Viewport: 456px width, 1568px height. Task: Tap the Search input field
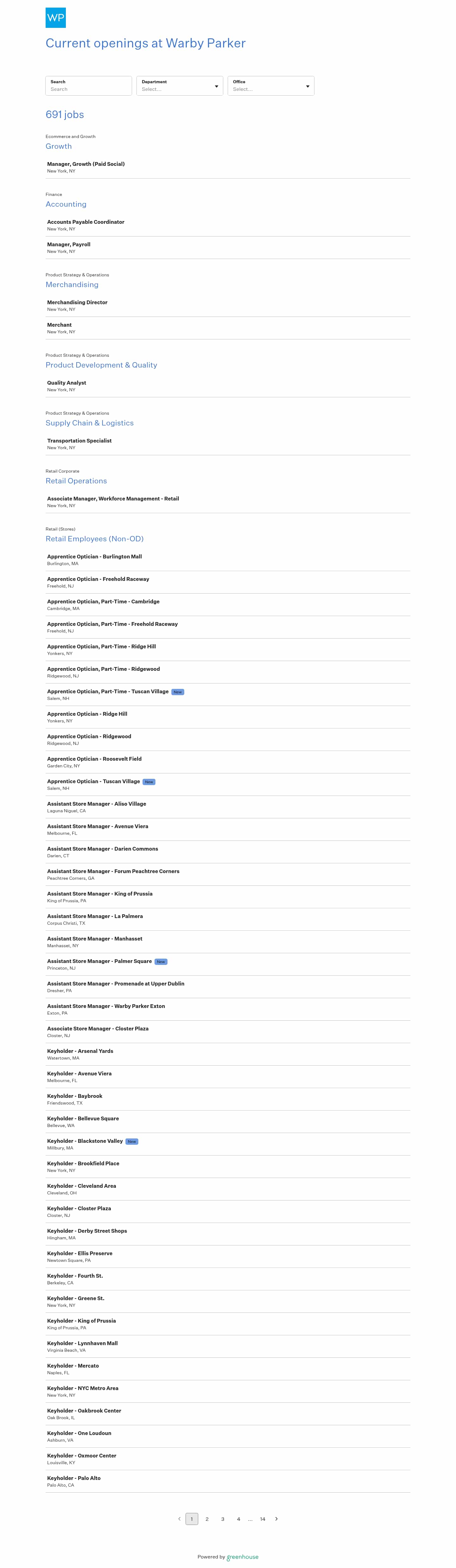[88, 89]
